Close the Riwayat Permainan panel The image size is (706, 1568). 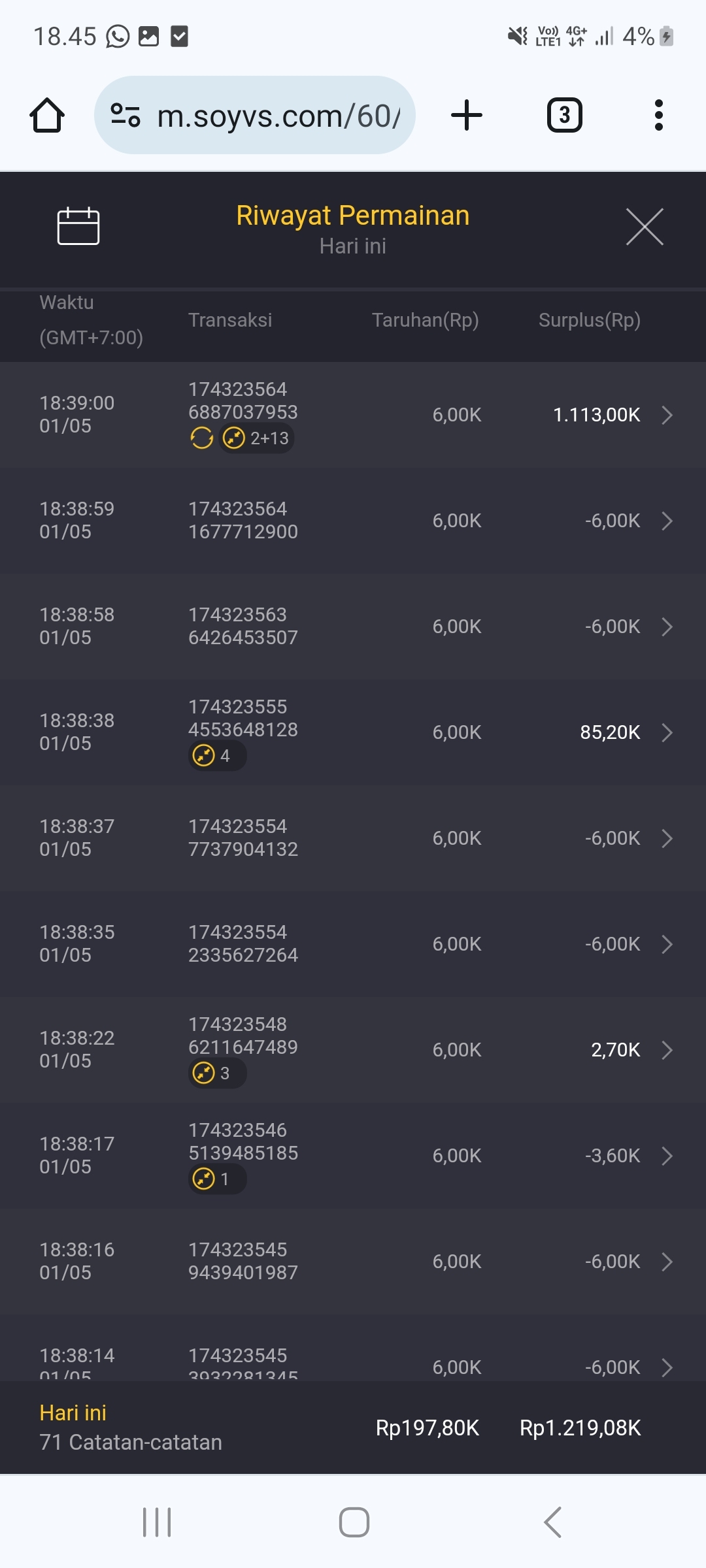point(645,227)
